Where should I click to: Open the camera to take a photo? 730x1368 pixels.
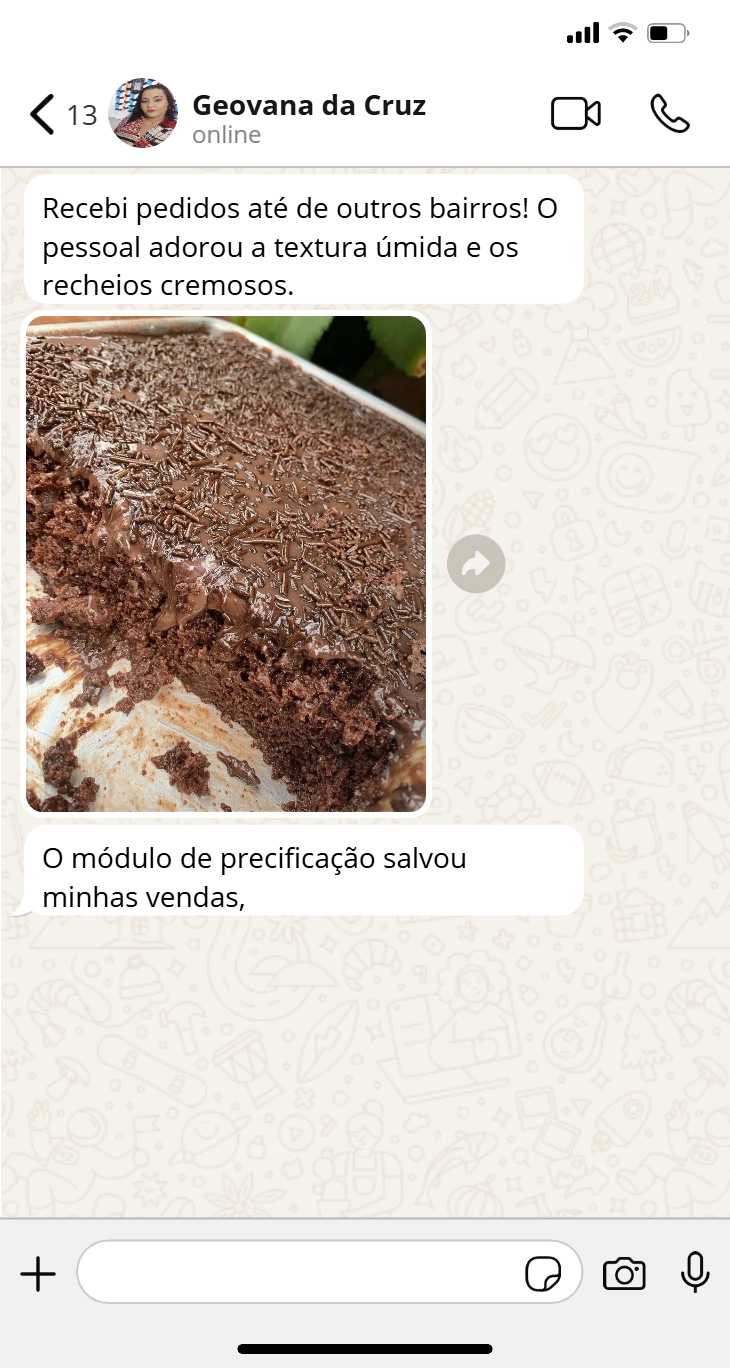click(x=624, y=1274)
